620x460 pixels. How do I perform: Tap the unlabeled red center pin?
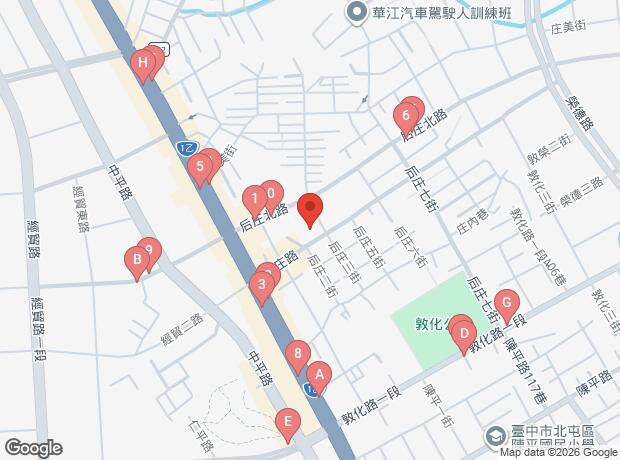coord(311,210)
